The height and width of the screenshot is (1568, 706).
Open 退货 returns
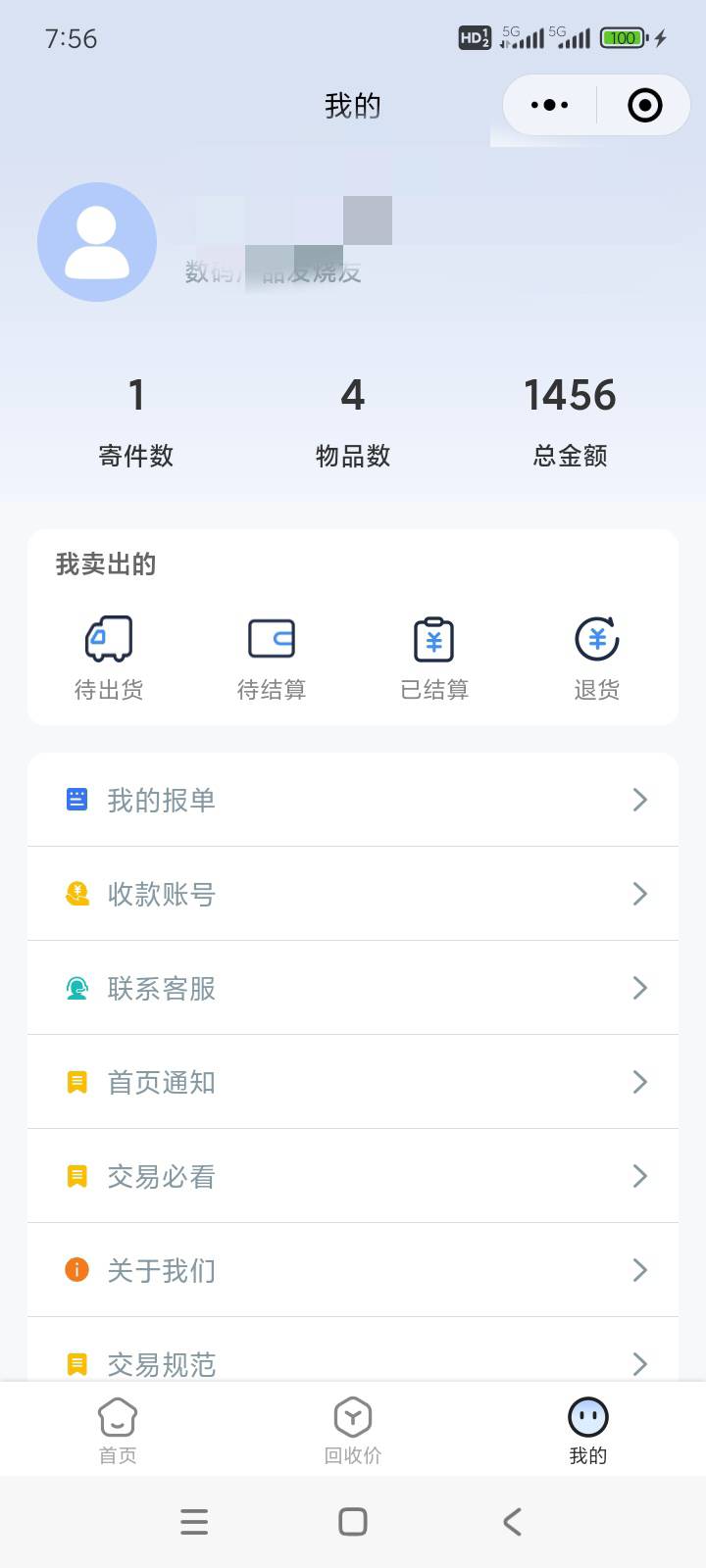pos(597,658)
